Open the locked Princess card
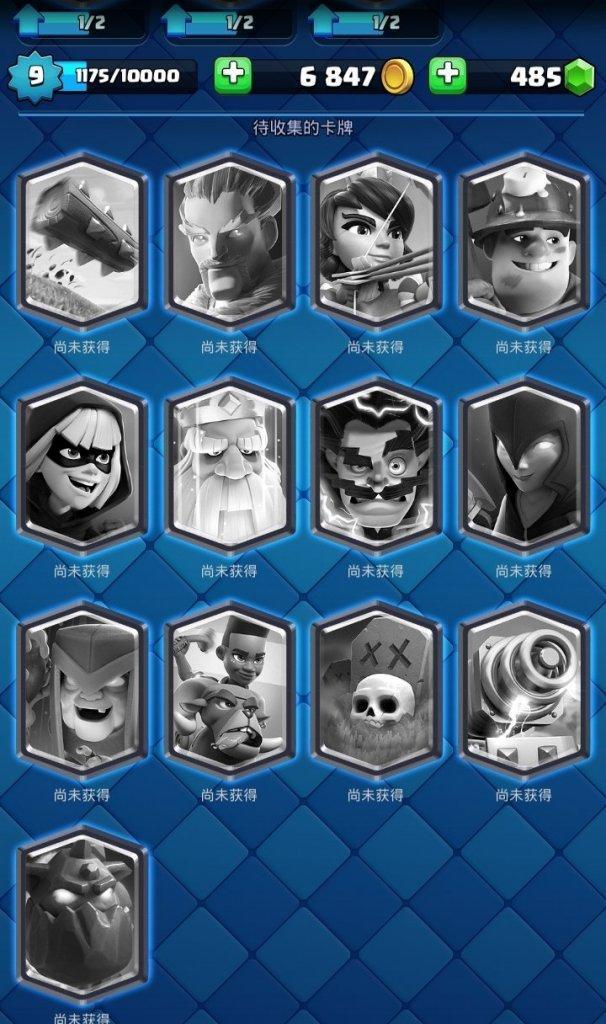Screen dimensions: 606x1024 coord(376,241)
